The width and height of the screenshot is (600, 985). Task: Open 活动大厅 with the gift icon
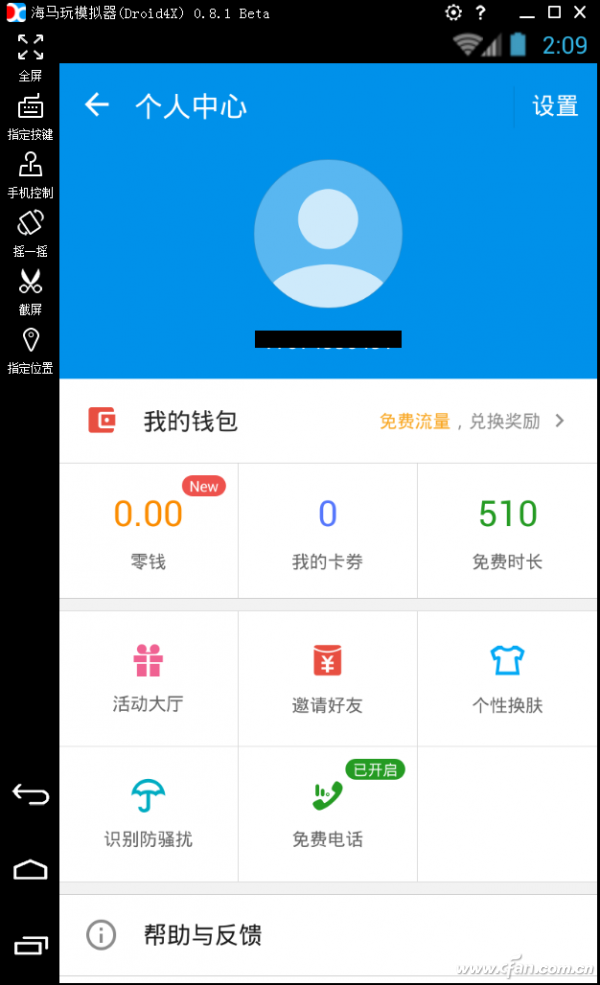tap(148, 678)
